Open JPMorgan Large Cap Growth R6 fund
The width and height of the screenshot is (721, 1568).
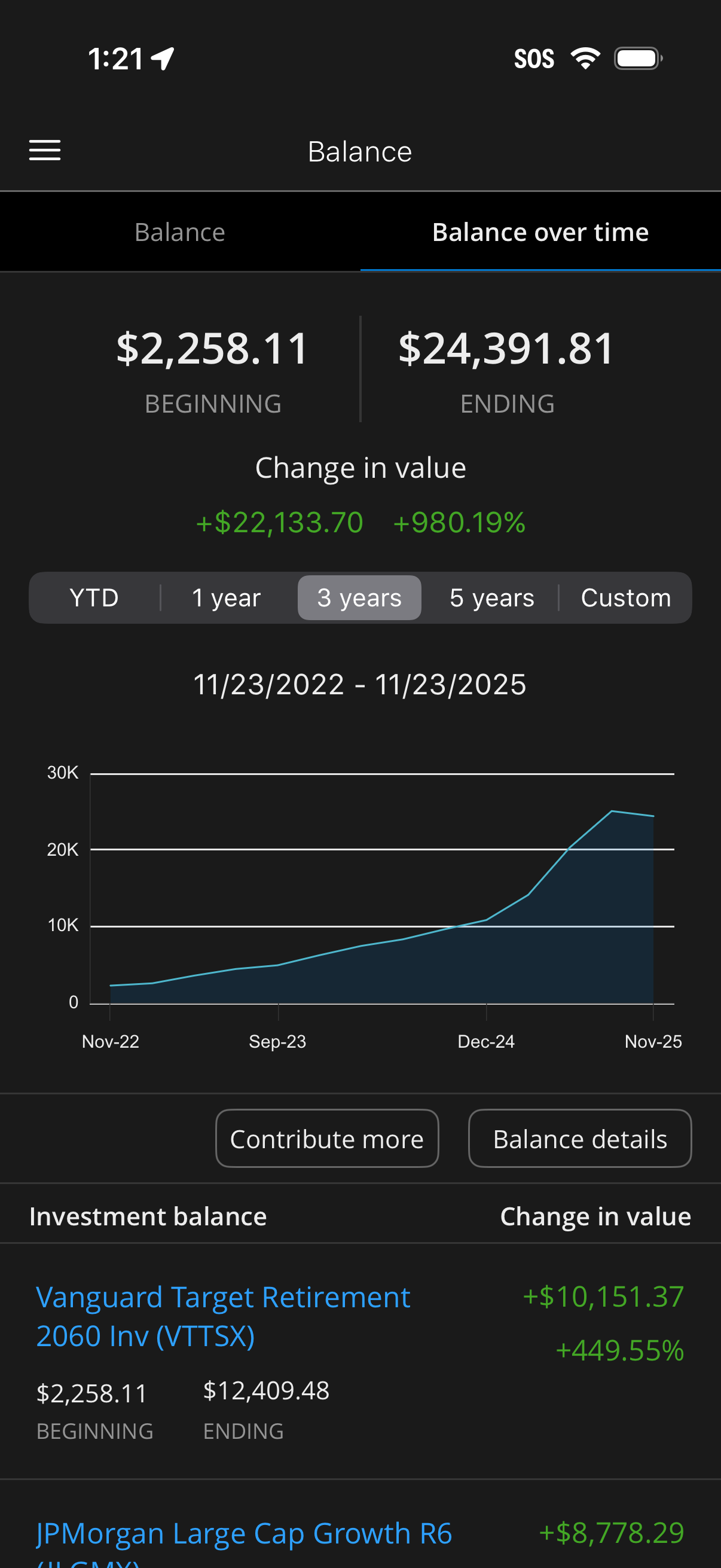tap(243, 1532)
